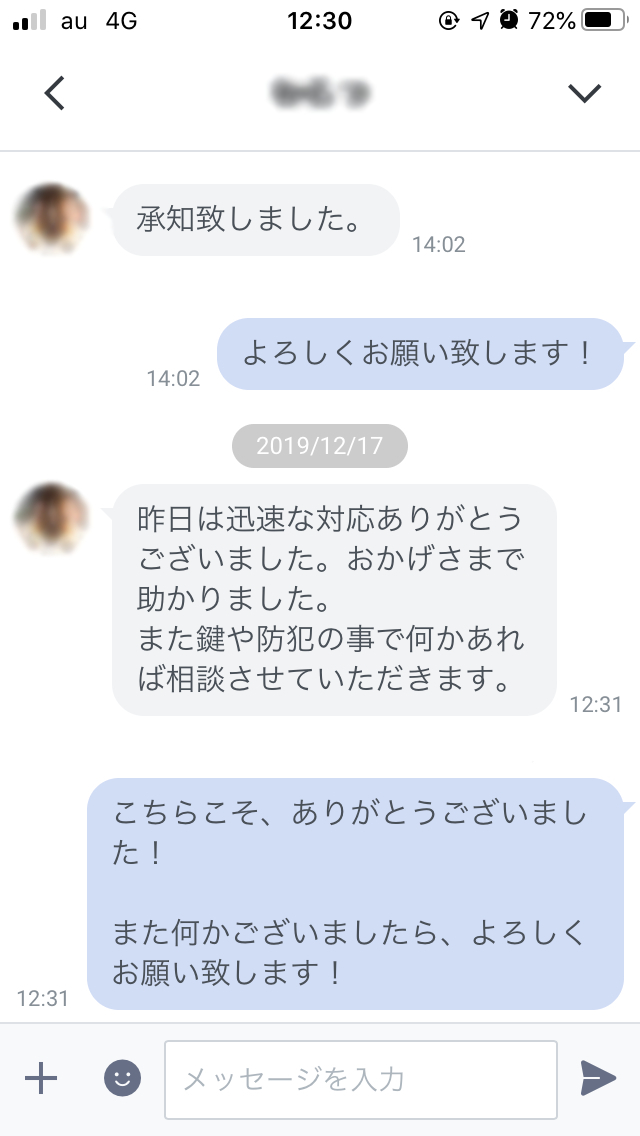Expand the chat options chevron
The width and height of the screenshot is (640, 1136).
[584, 93]
